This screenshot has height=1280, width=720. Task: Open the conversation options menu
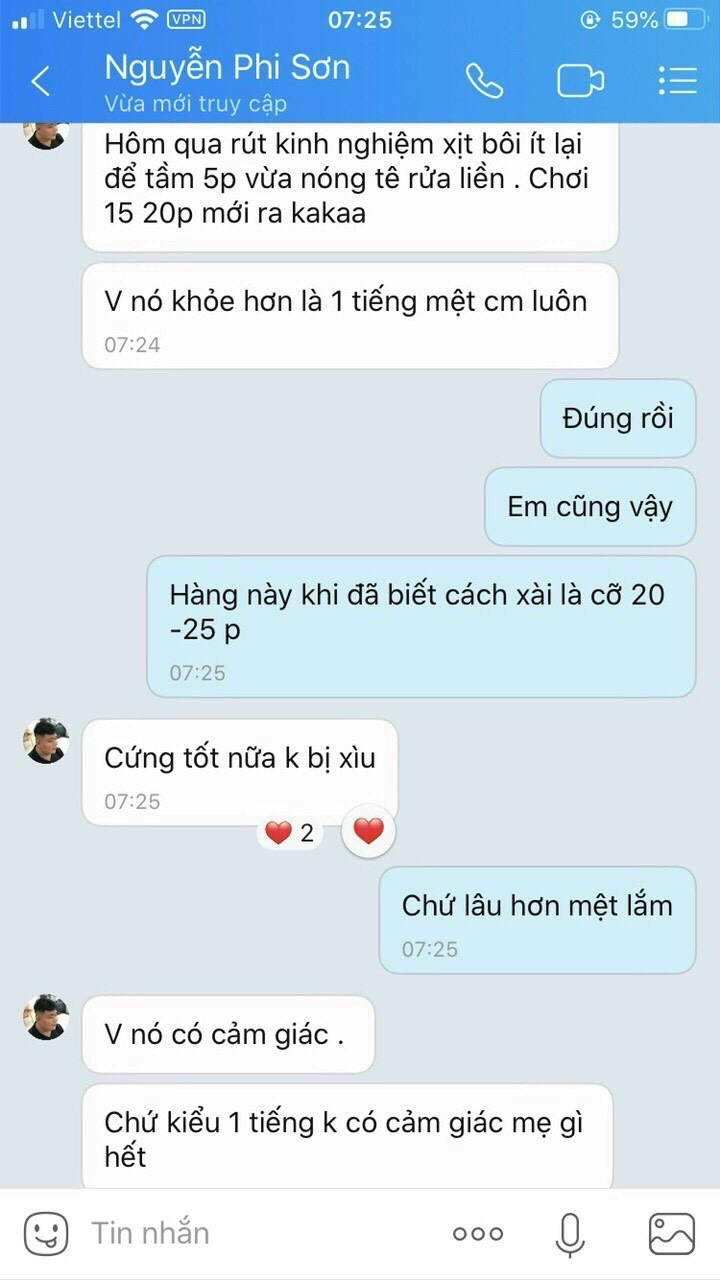pos(677,81)
